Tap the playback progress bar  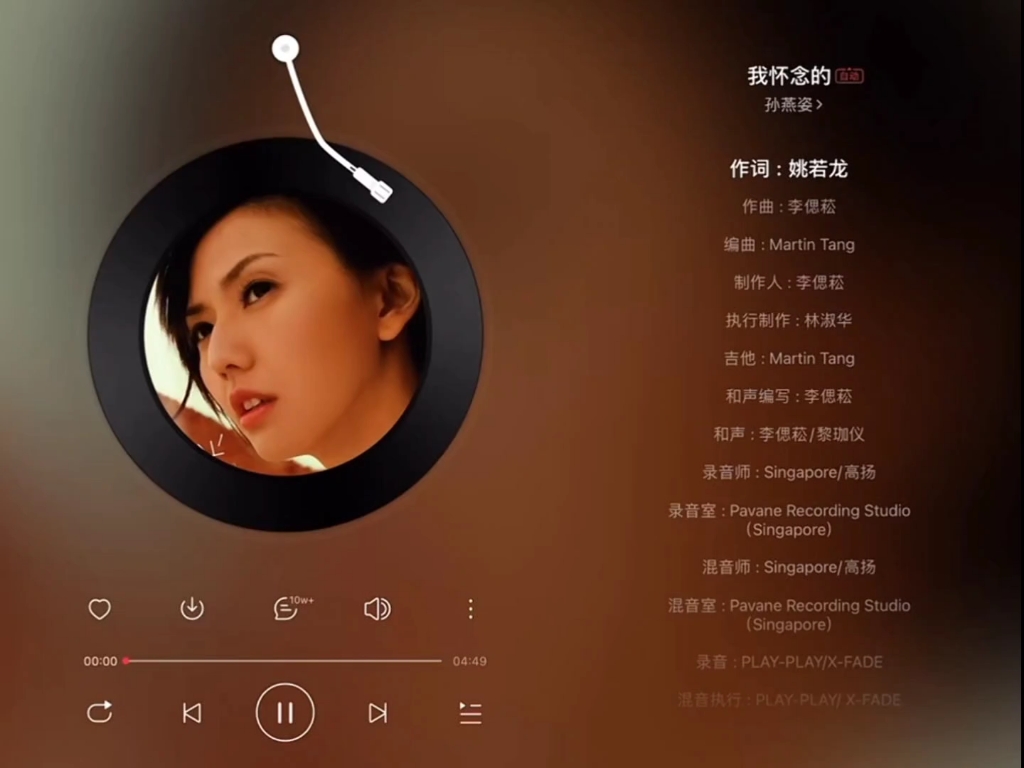284,661
